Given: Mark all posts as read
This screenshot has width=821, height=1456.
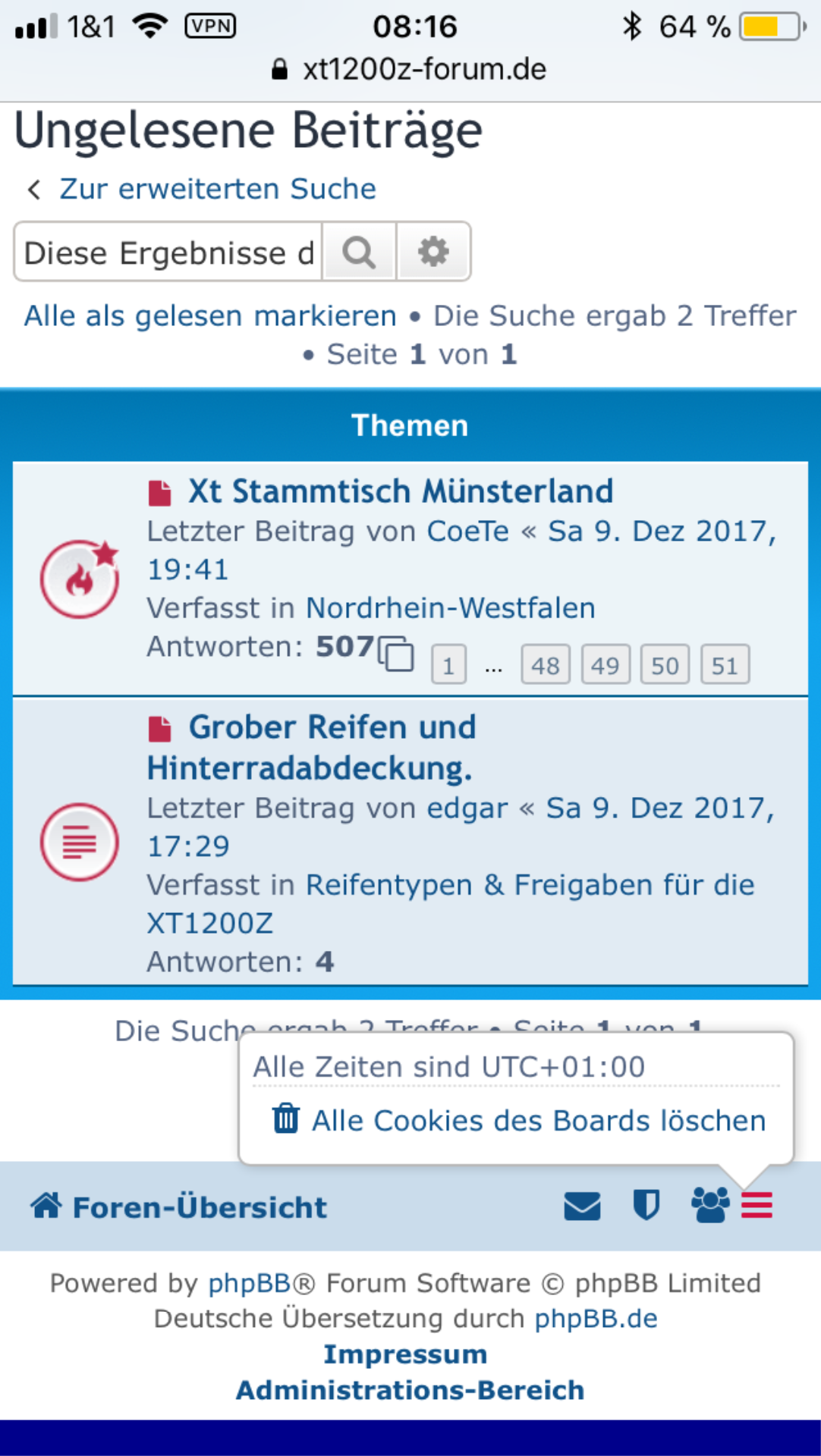Looking at the screenshot, I should [x=210, y=316].
